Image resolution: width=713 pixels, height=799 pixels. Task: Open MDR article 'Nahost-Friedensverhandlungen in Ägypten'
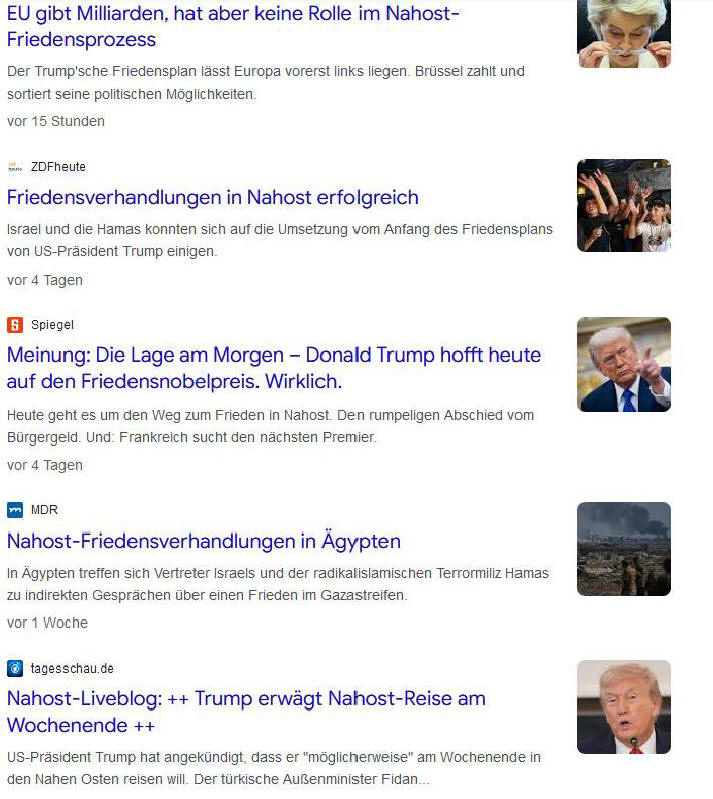coord(204,542)
